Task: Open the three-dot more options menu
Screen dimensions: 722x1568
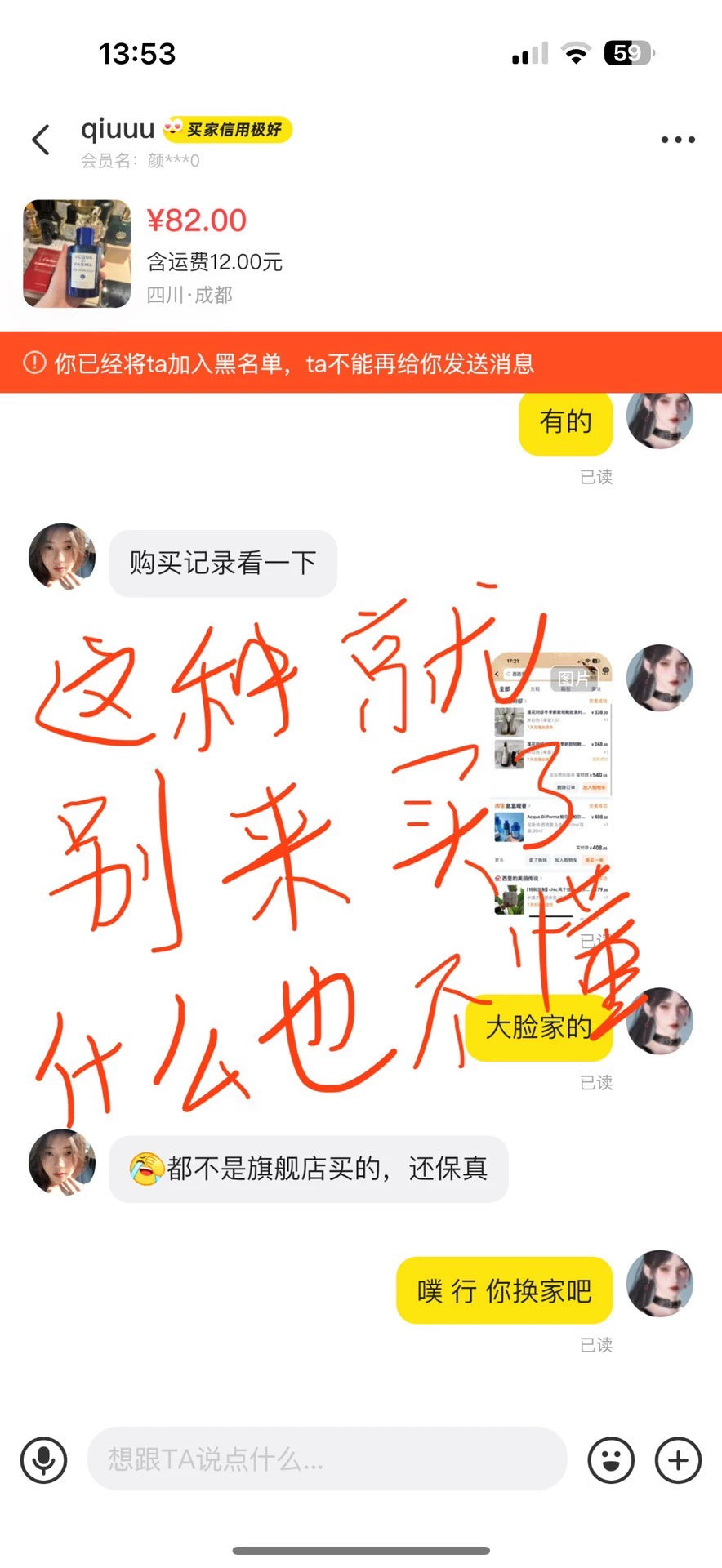Action: pyautogui.click(x=677, y=140)
